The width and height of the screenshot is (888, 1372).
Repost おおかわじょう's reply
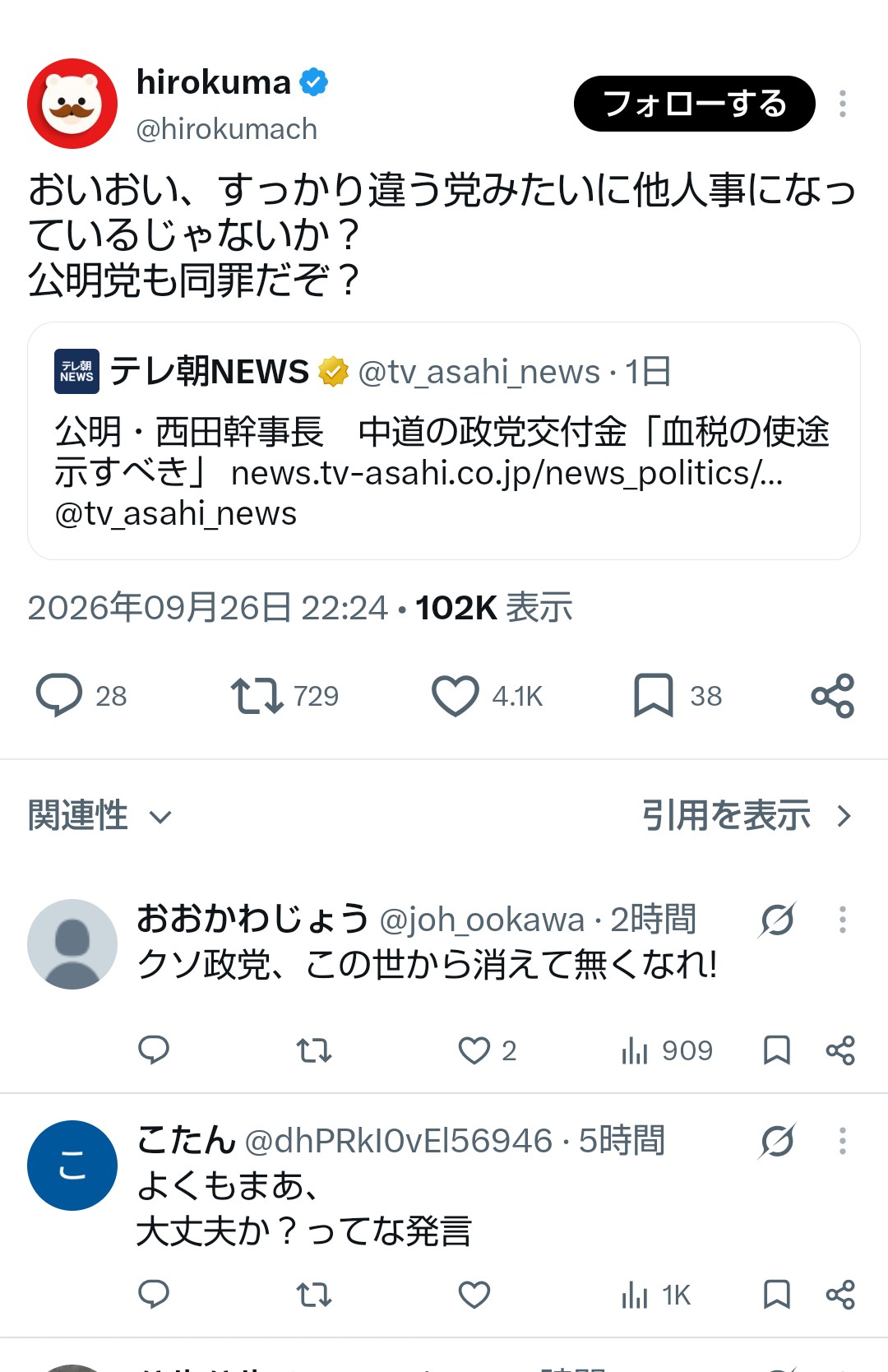314,1050
